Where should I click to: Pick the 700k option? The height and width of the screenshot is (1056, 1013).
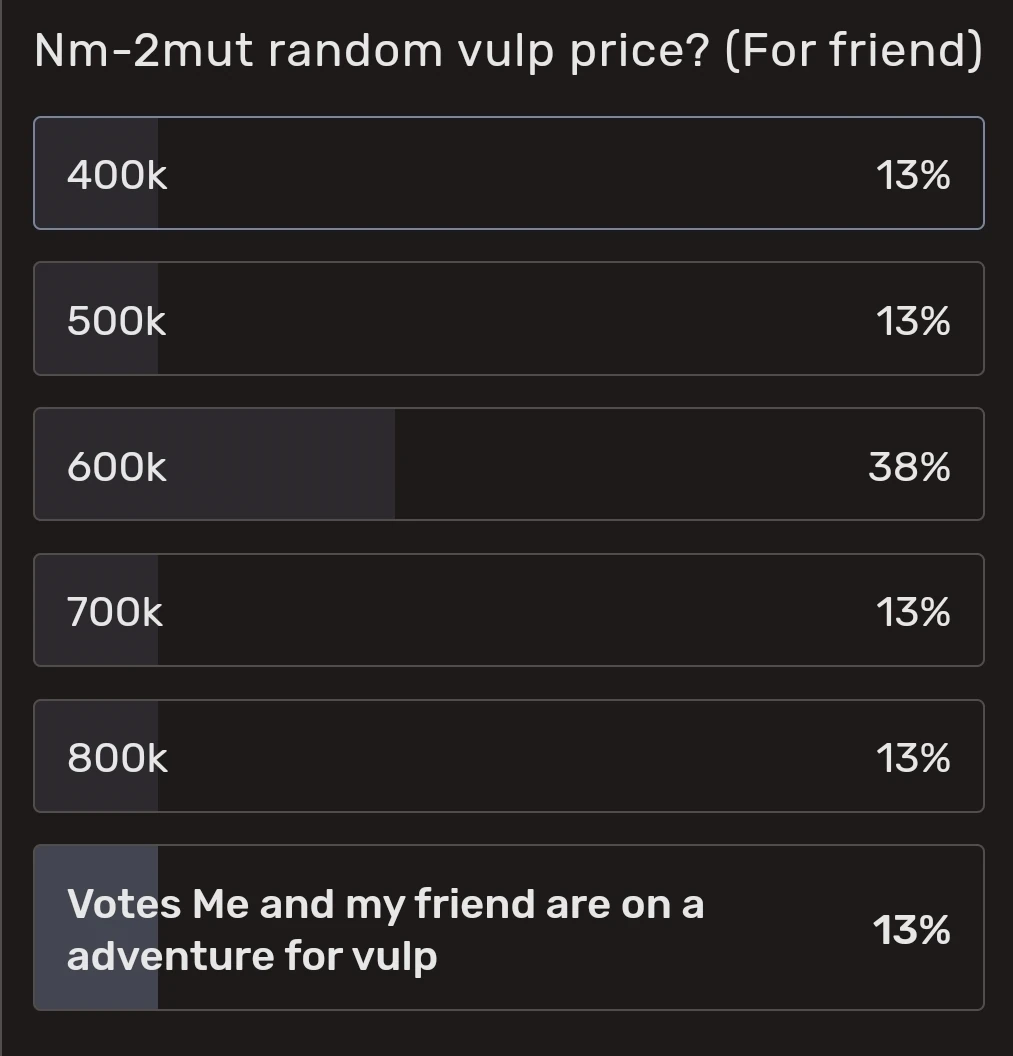pyautogui.click(x=508, y=610)
